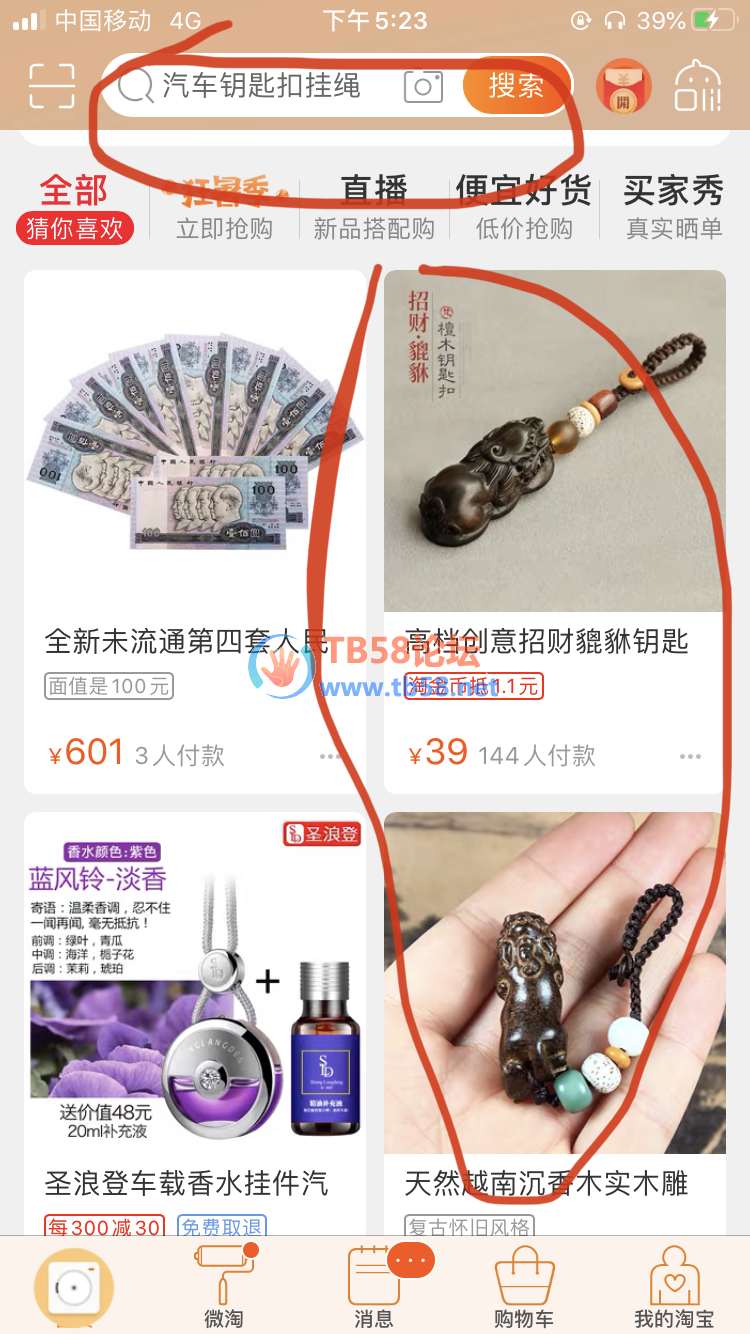Open the robot assistant icon

coord(698,87)
